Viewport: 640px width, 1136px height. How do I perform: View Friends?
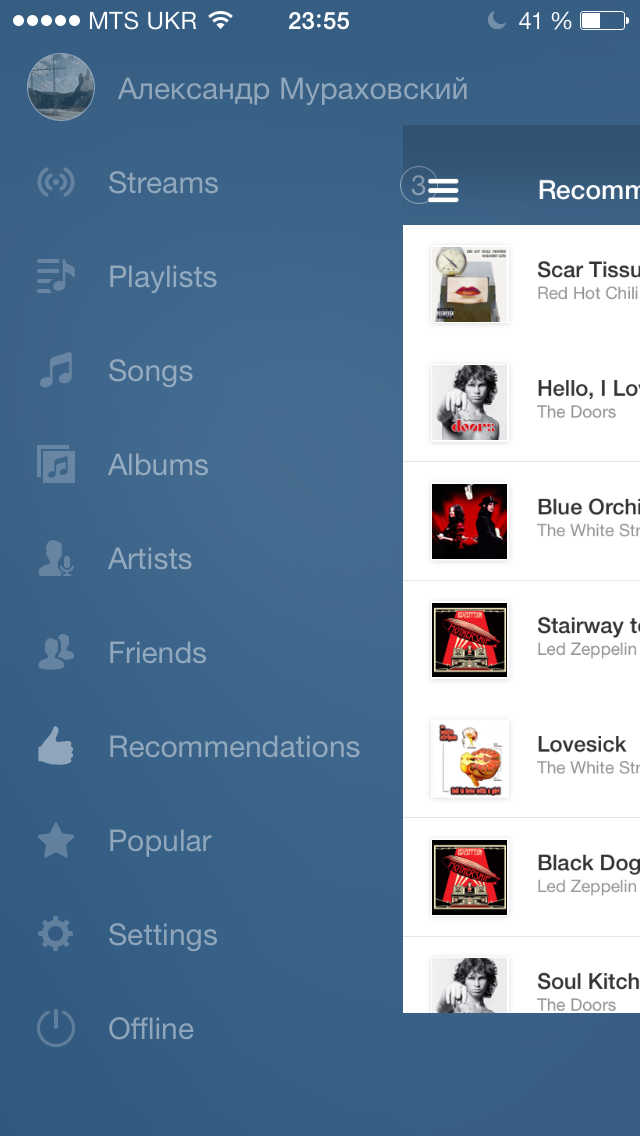point(157,653)
